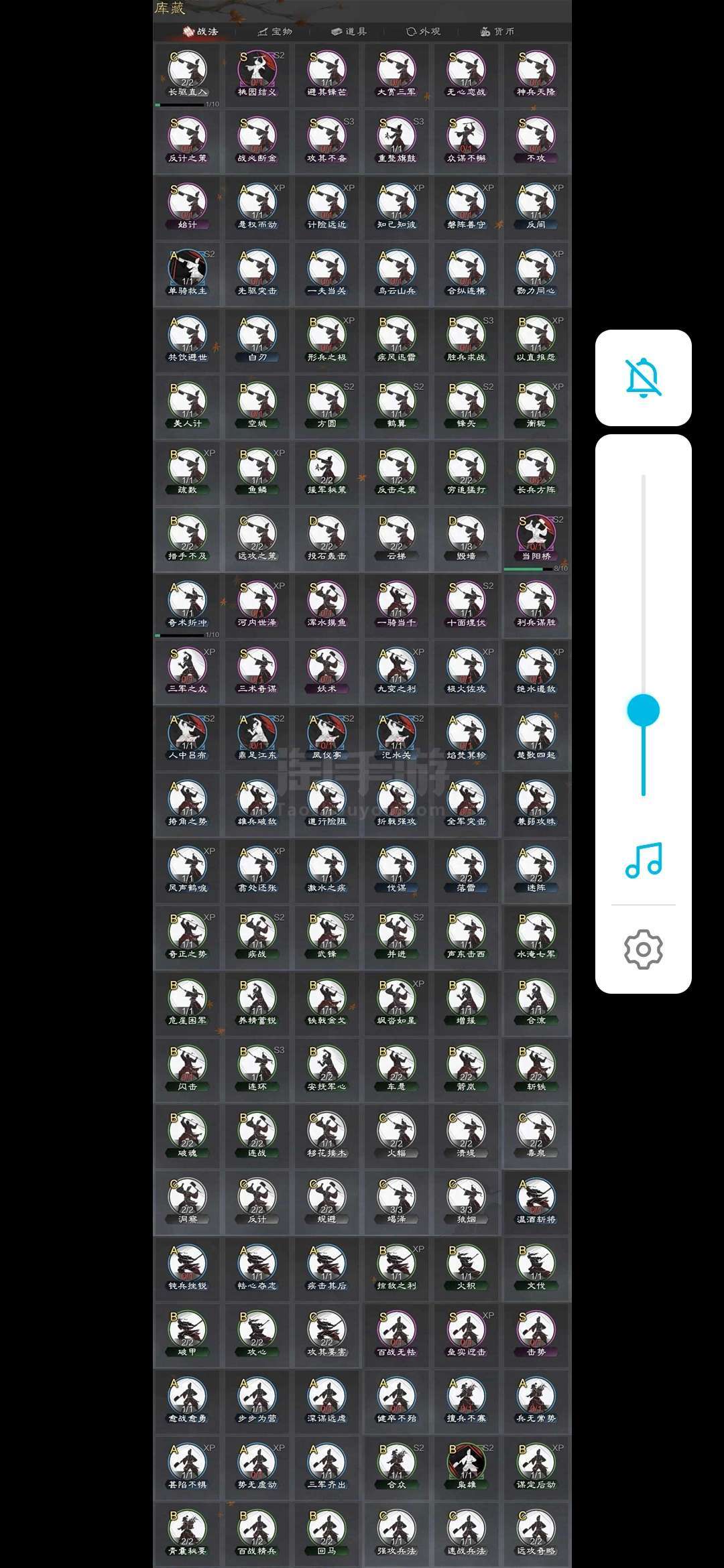Tap the 水淹七军 tactic

[x=536, y=937]
